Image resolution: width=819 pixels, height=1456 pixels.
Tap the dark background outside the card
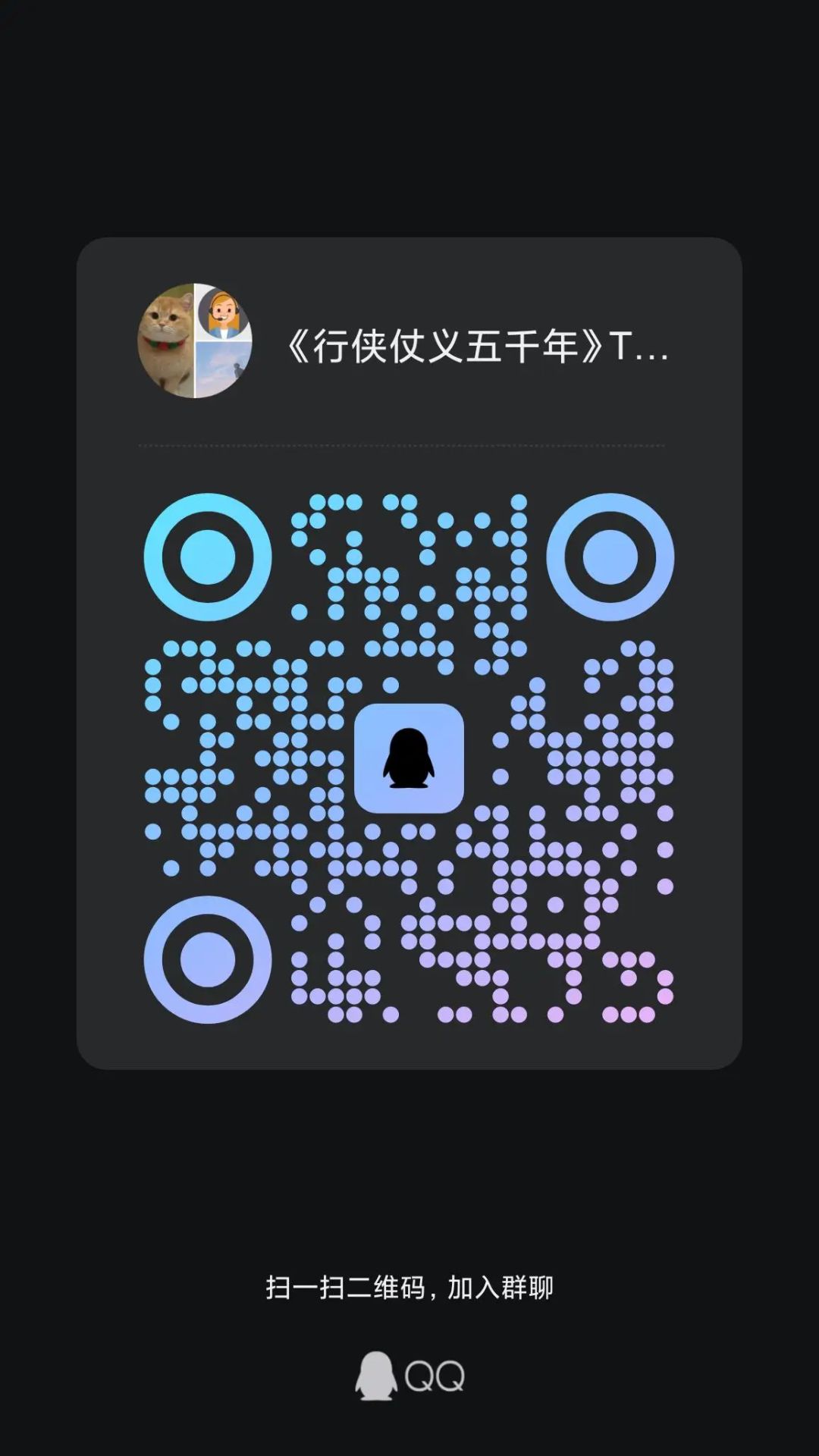pyautogui.click(x=409, y=114)
